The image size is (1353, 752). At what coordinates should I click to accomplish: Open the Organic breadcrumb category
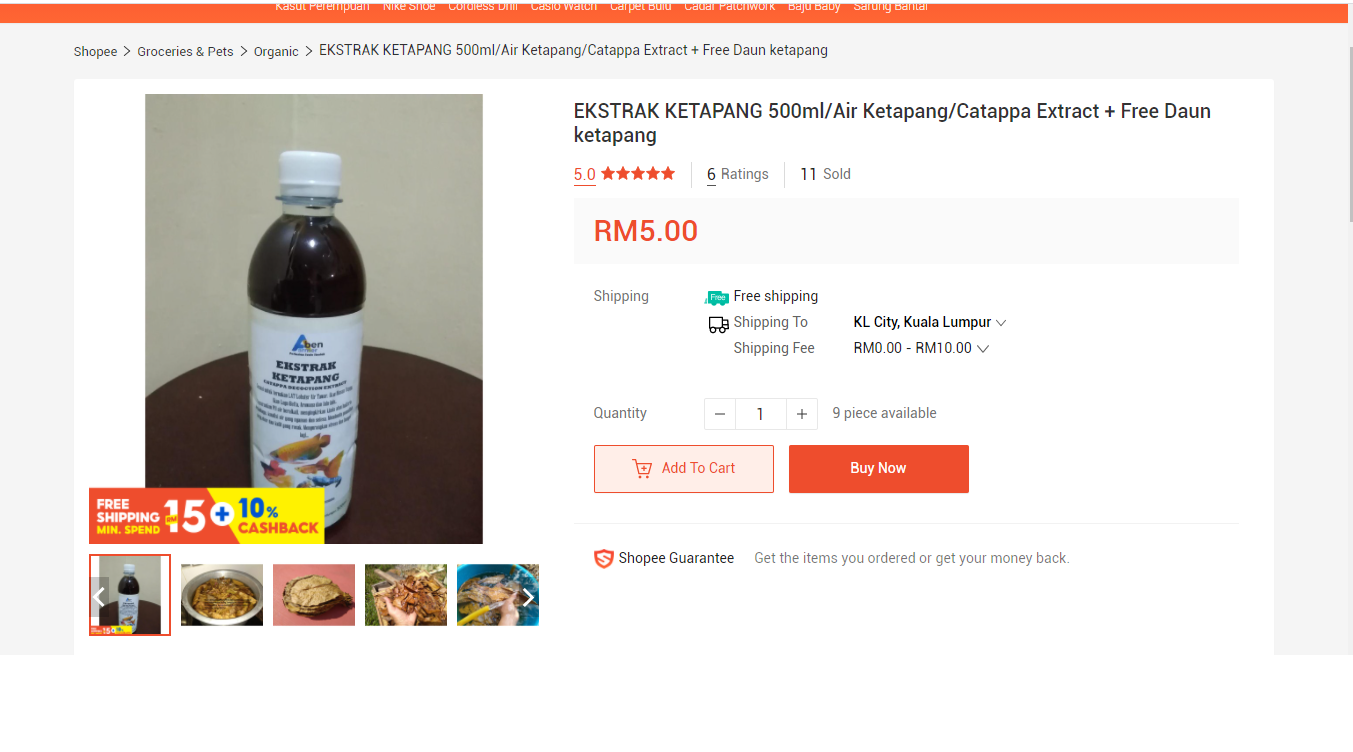pos(276,51)
